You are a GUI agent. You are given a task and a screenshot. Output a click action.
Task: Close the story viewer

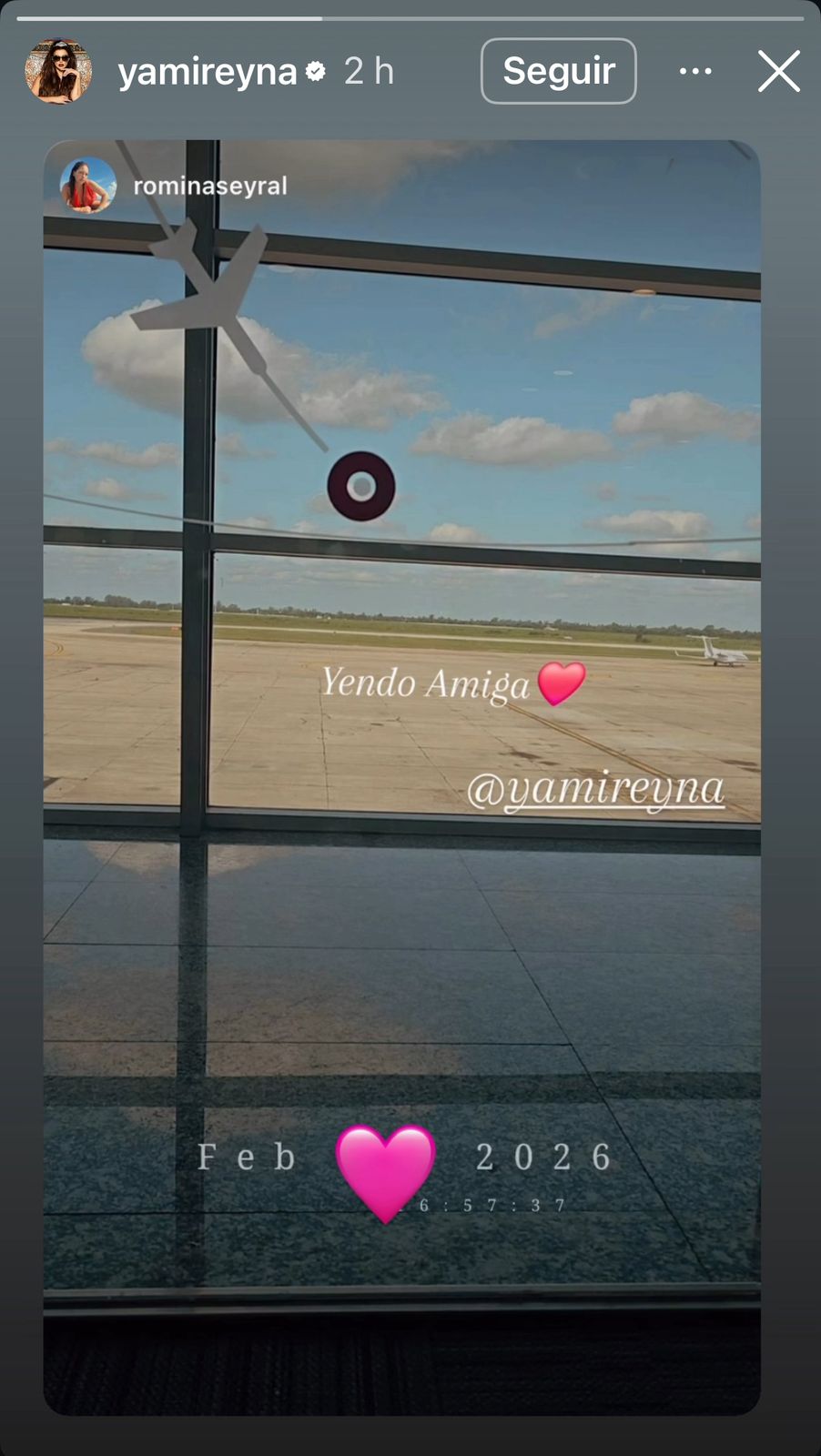coord(778,71)
